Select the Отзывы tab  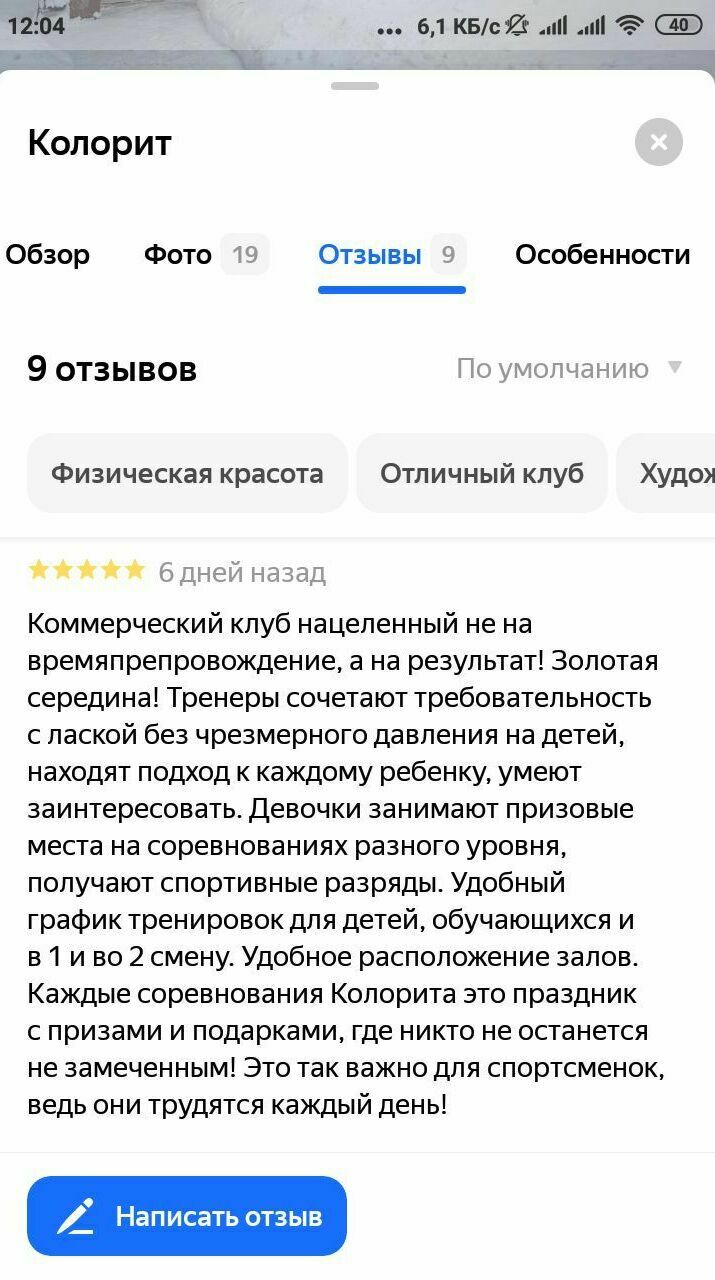point(391,255)
